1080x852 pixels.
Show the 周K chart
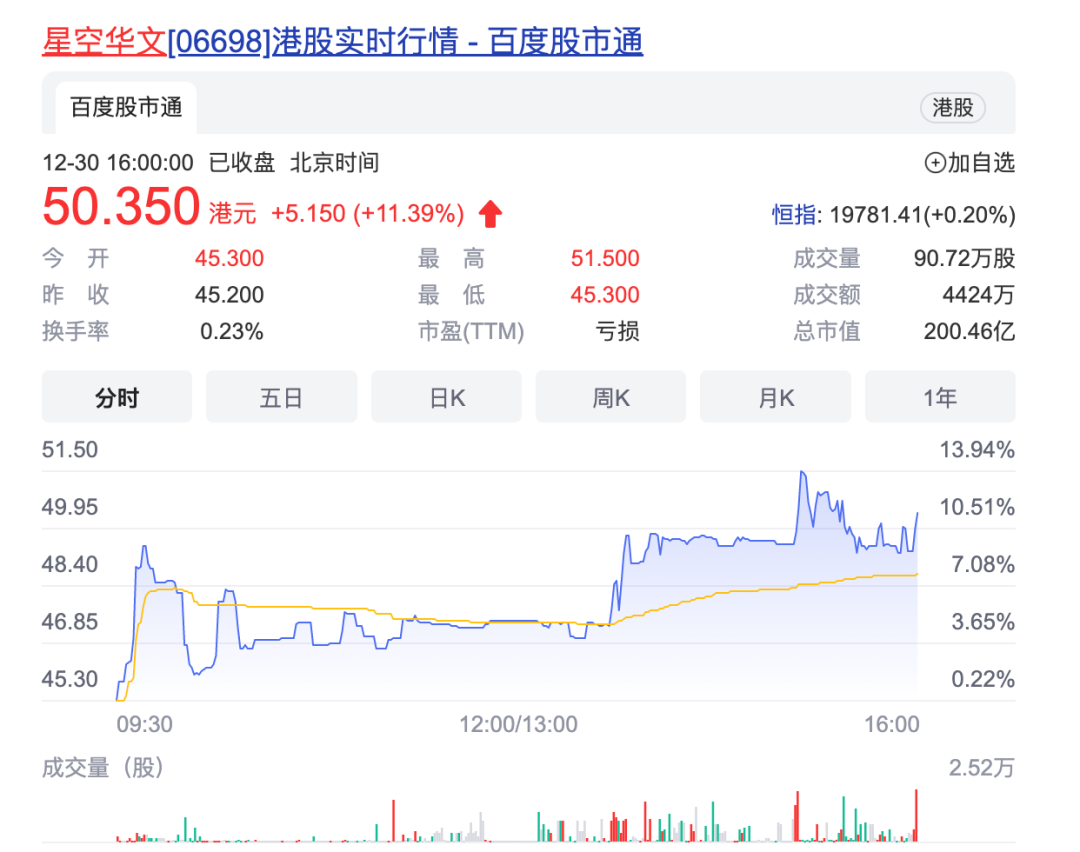click(611, 397)
